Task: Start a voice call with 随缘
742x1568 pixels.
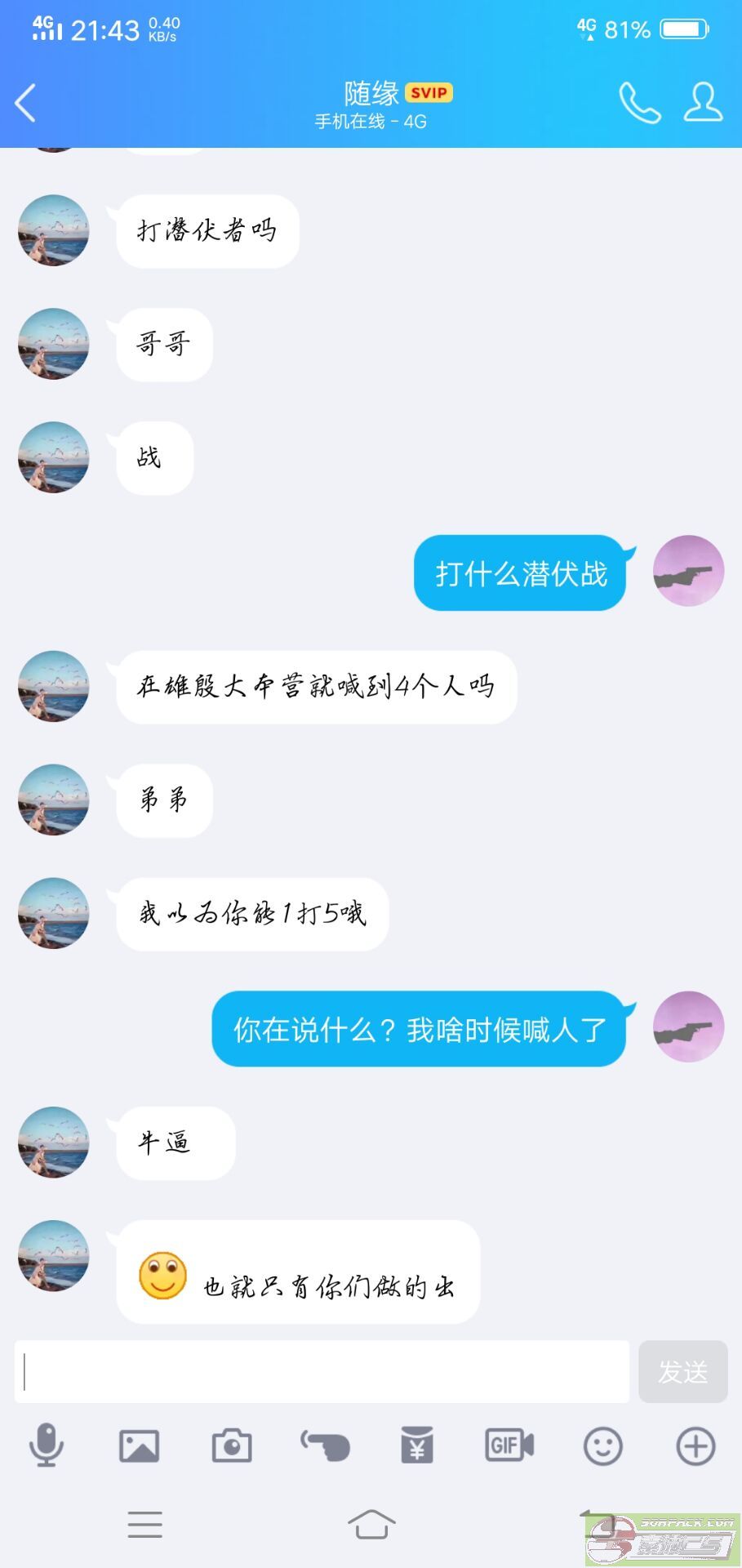Action: [639, 105]
